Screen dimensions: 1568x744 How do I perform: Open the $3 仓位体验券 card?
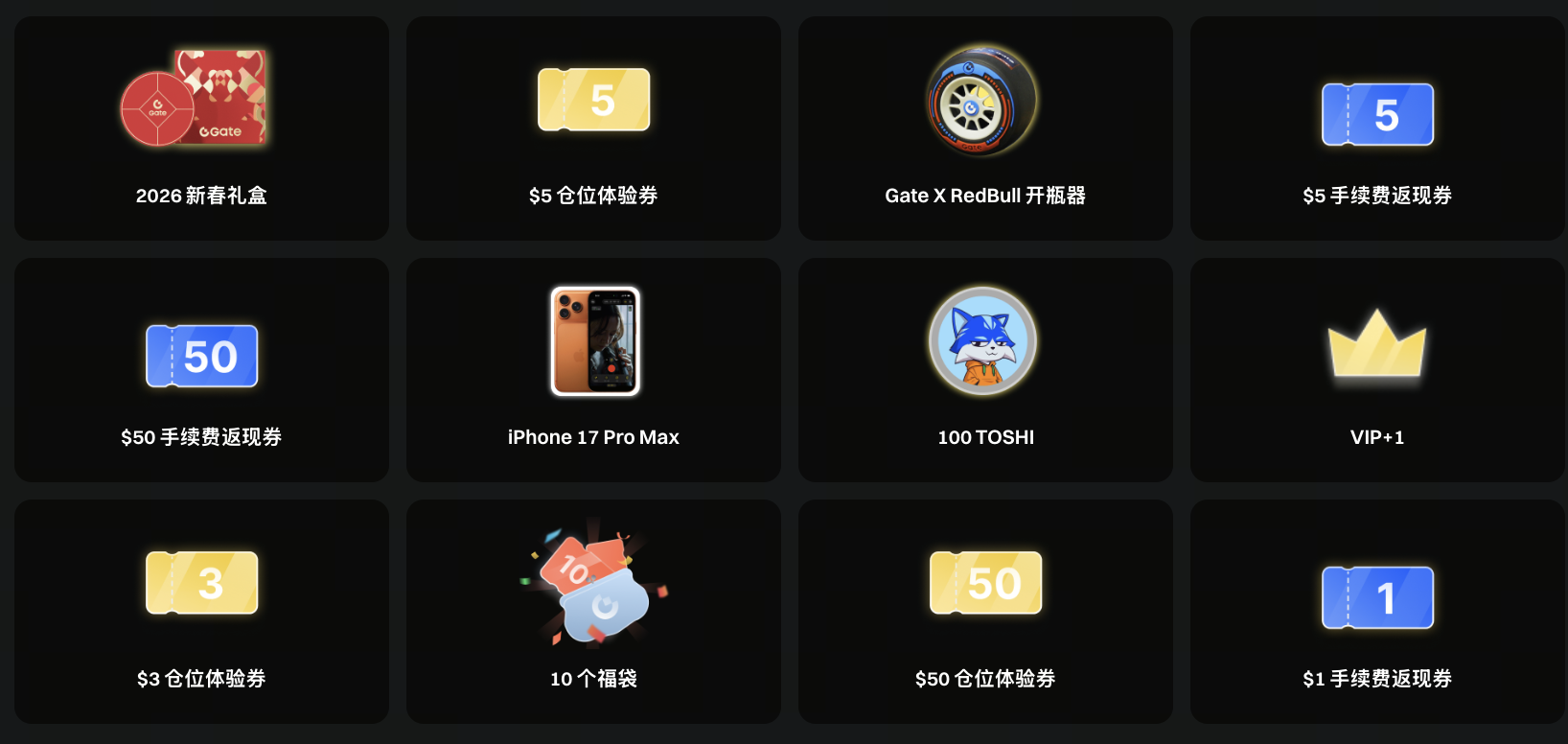[x=201, y=612]
